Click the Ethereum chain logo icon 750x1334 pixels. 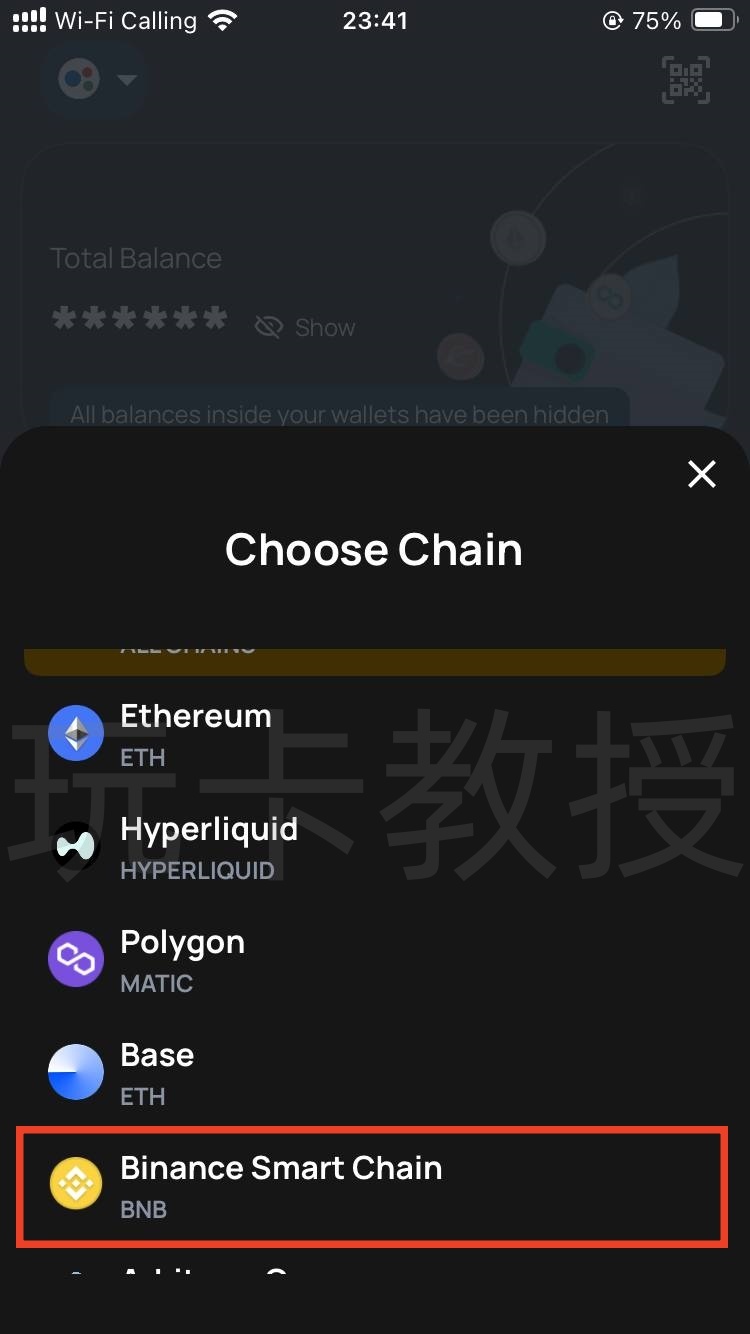tap(76, 732)
